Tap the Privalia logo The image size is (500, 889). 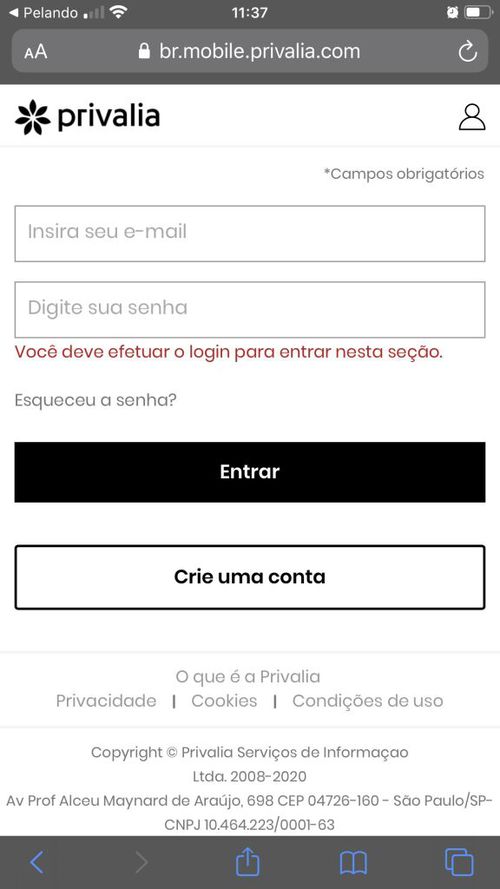(87, 117)
